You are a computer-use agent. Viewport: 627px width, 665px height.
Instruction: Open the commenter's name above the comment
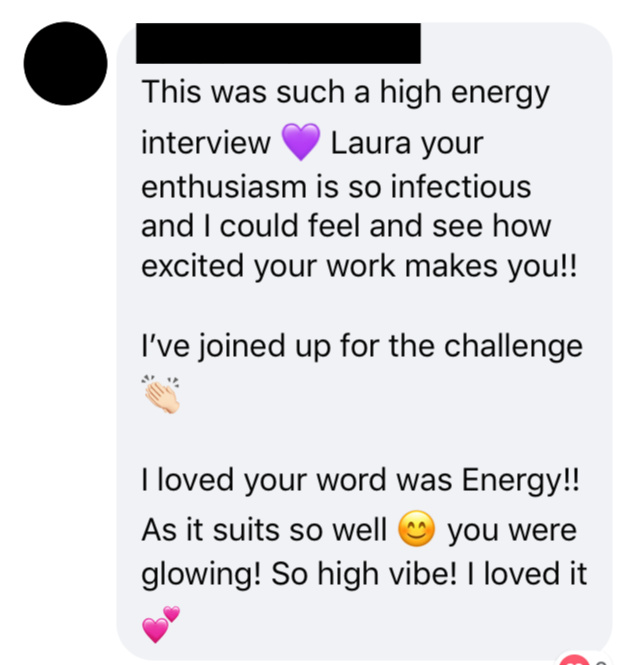point(277,44)
